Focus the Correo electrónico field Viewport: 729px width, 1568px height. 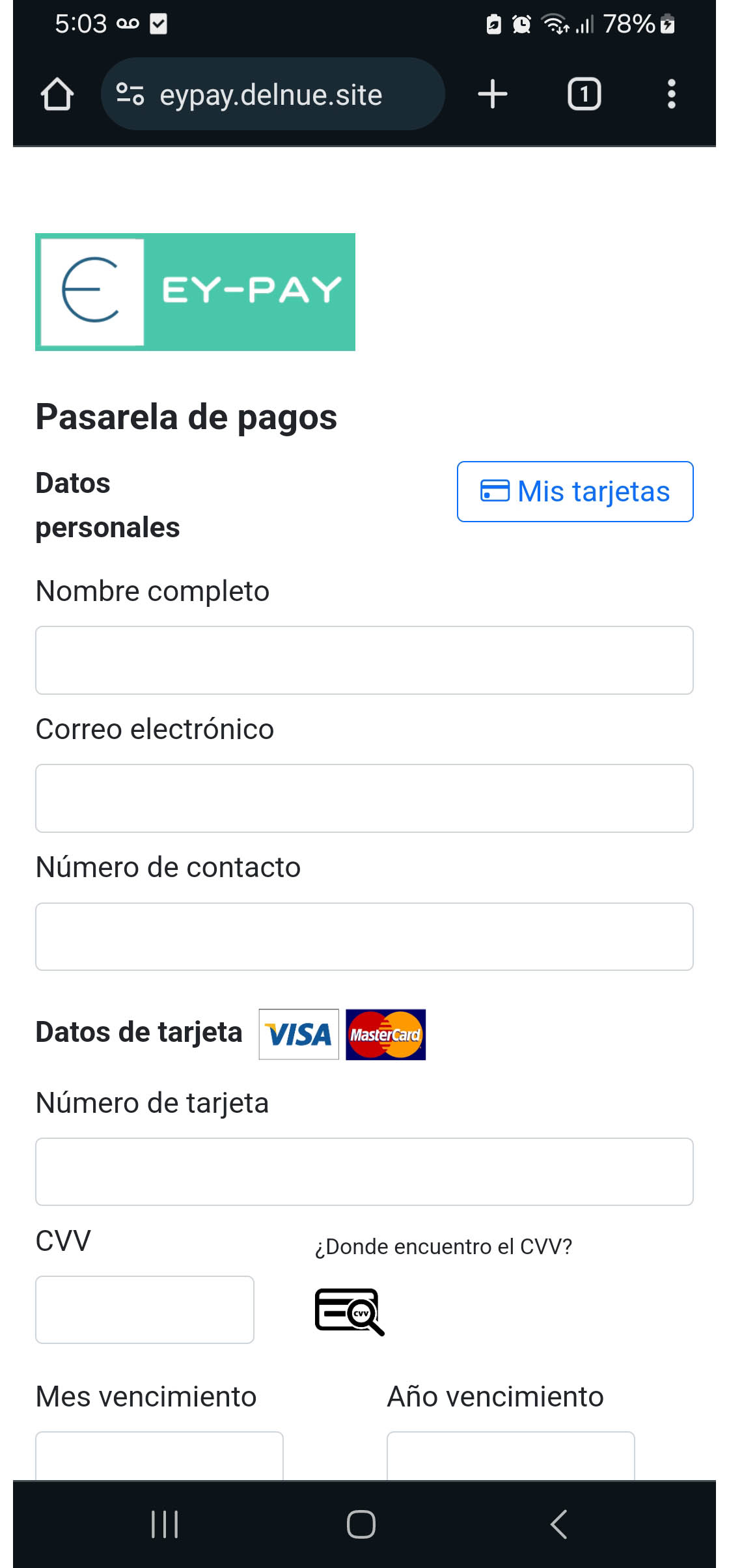(x=364, y=798)
